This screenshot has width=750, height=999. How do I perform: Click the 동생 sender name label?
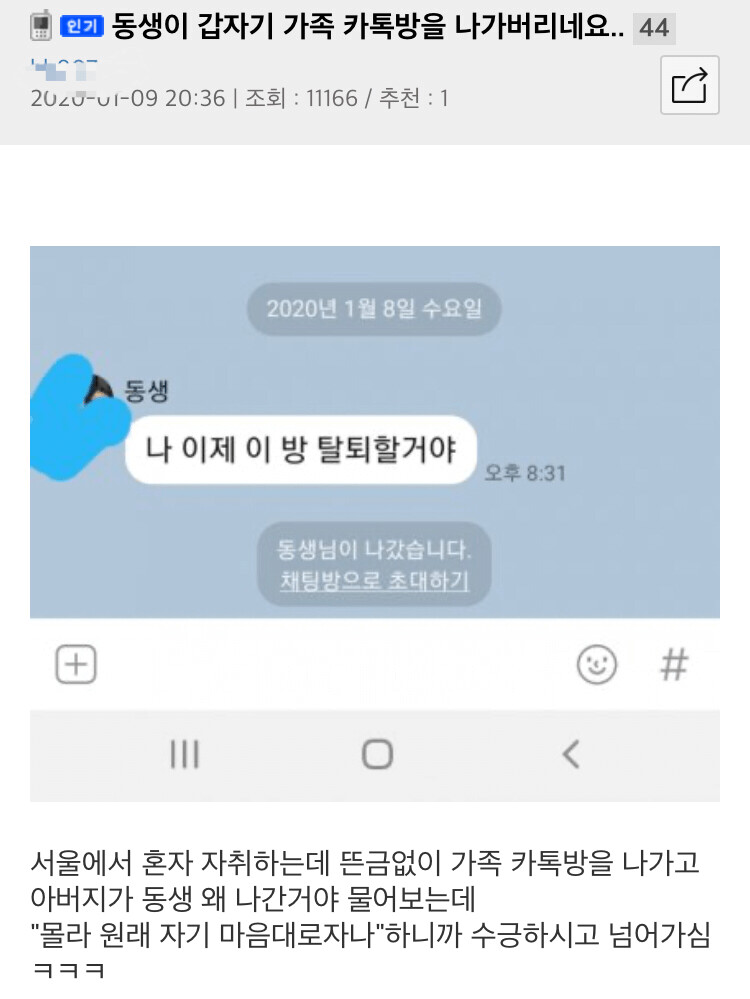(148, 389)
